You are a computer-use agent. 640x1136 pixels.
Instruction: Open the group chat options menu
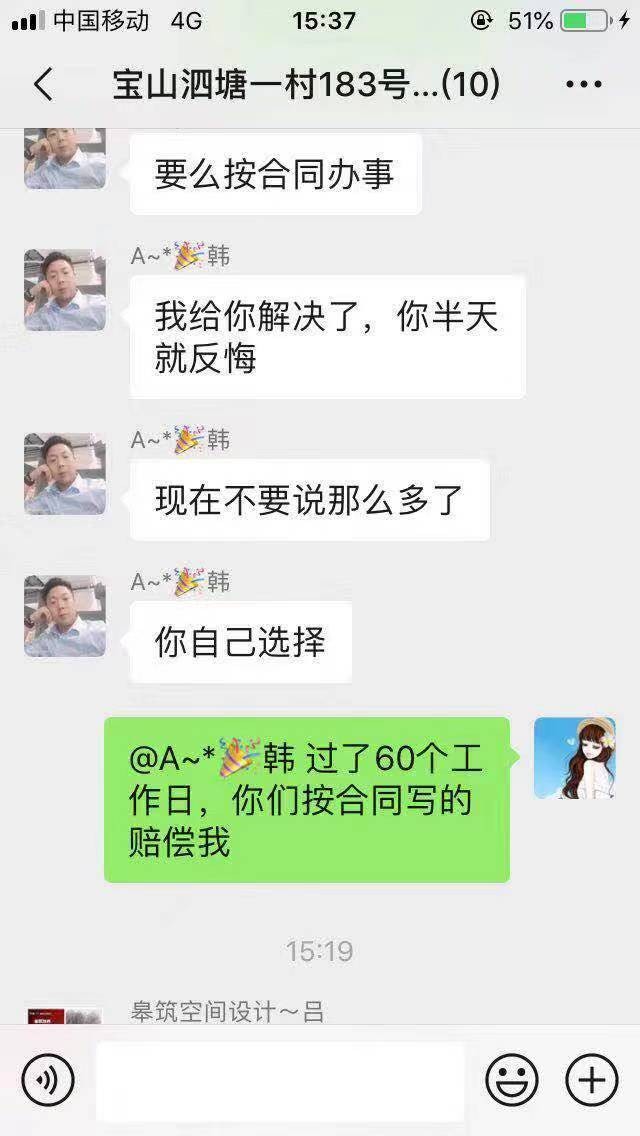[x=583, y=85]
